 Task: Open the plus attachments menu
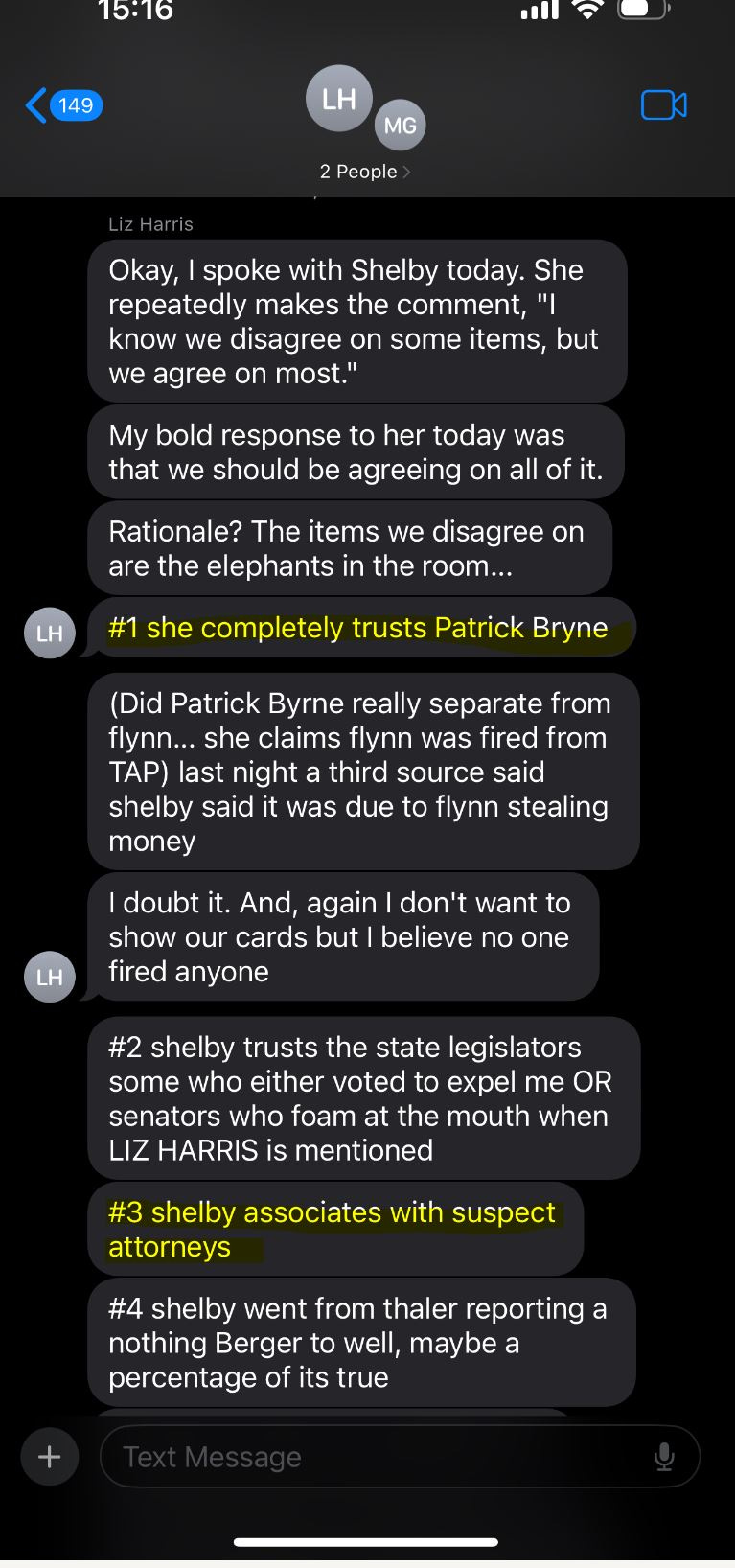[50, 1457]
